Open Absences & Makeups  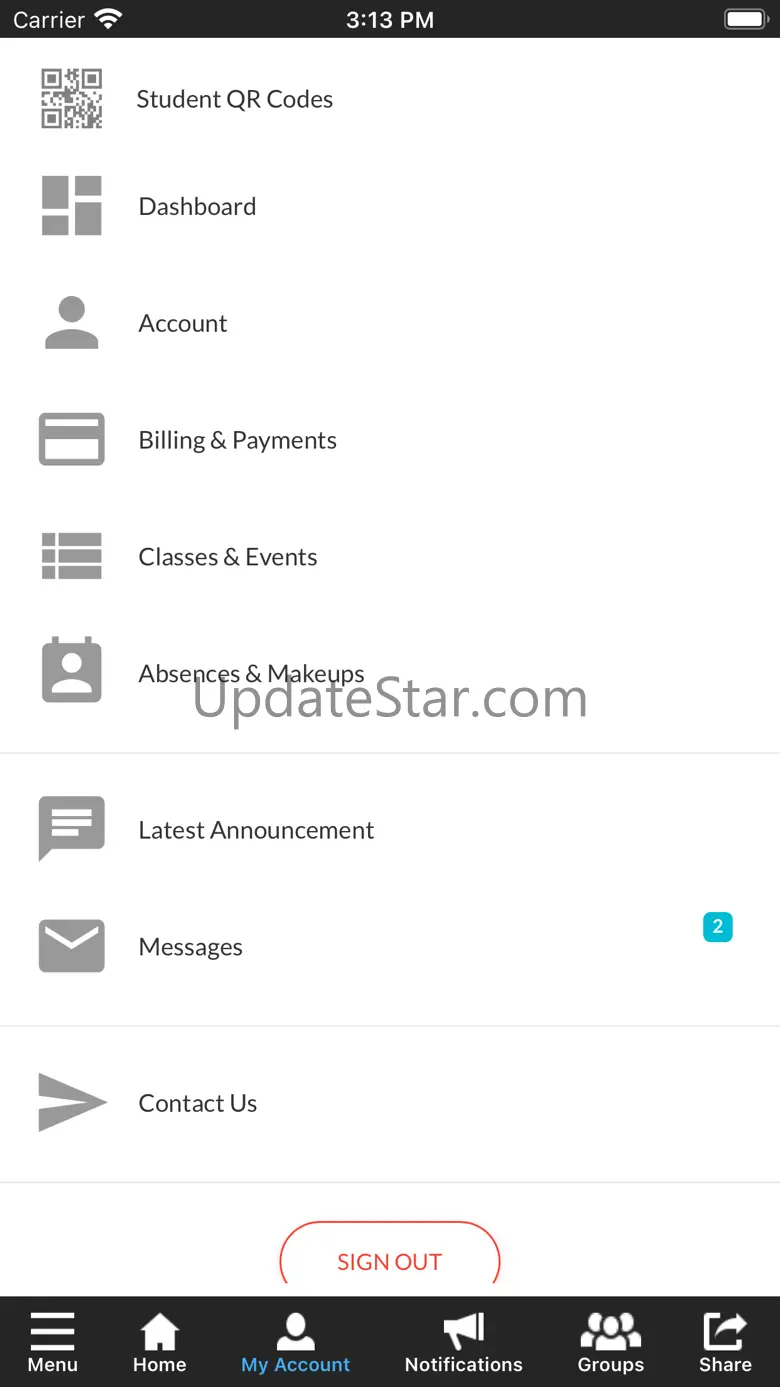click(390, 673)
